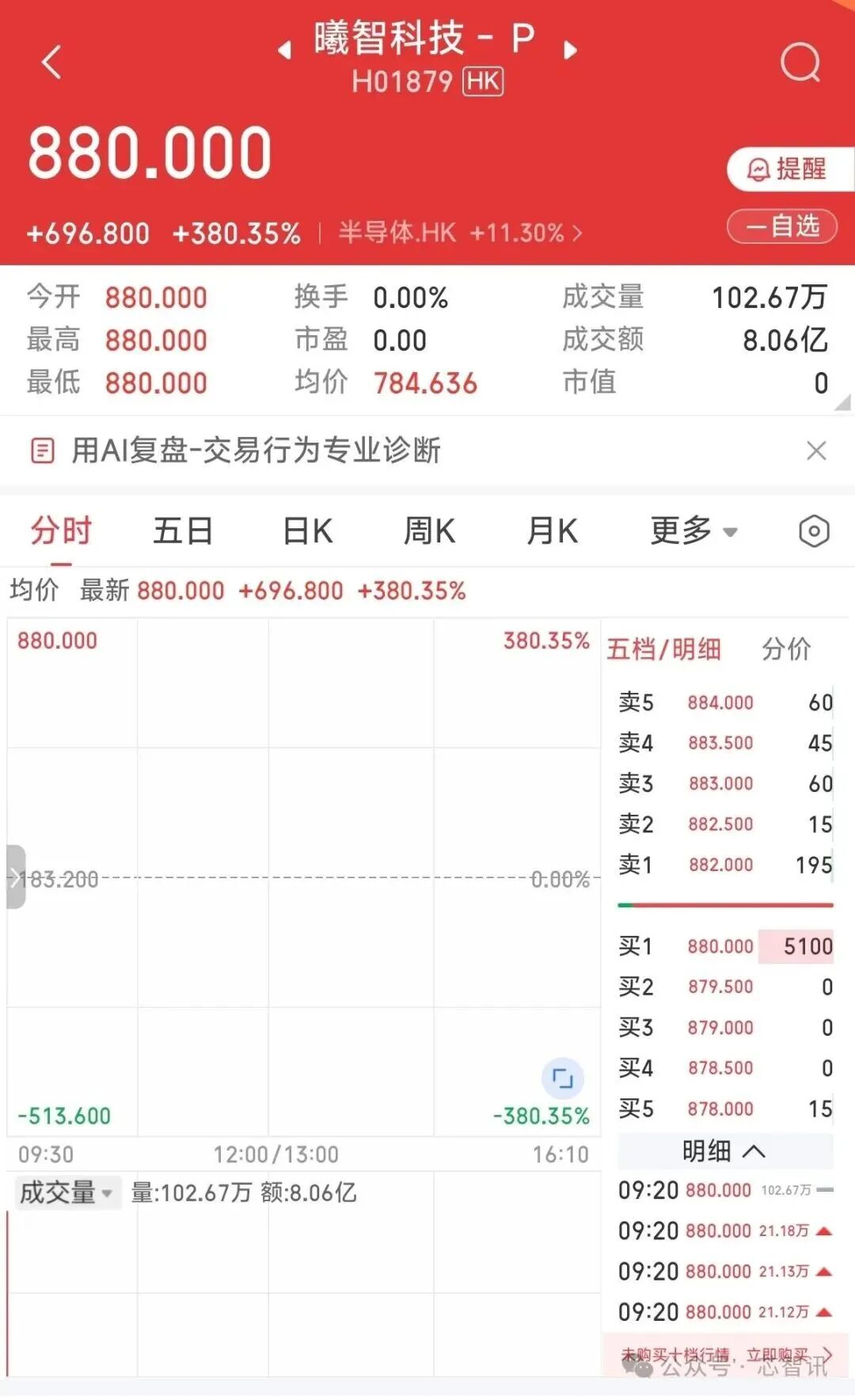Switch to the next stock with right arrow
The image size is (855, 1400).
coord(570,51)
